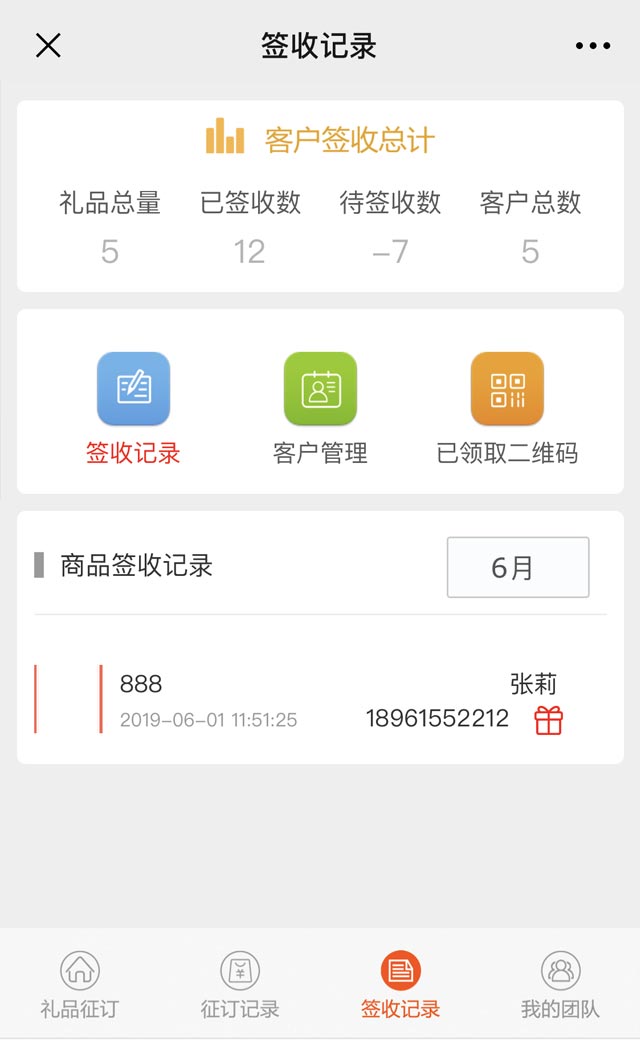Open the 888 record for 张莉
This screenshot has width=640, height=1040.
click(x=320, y=700)
